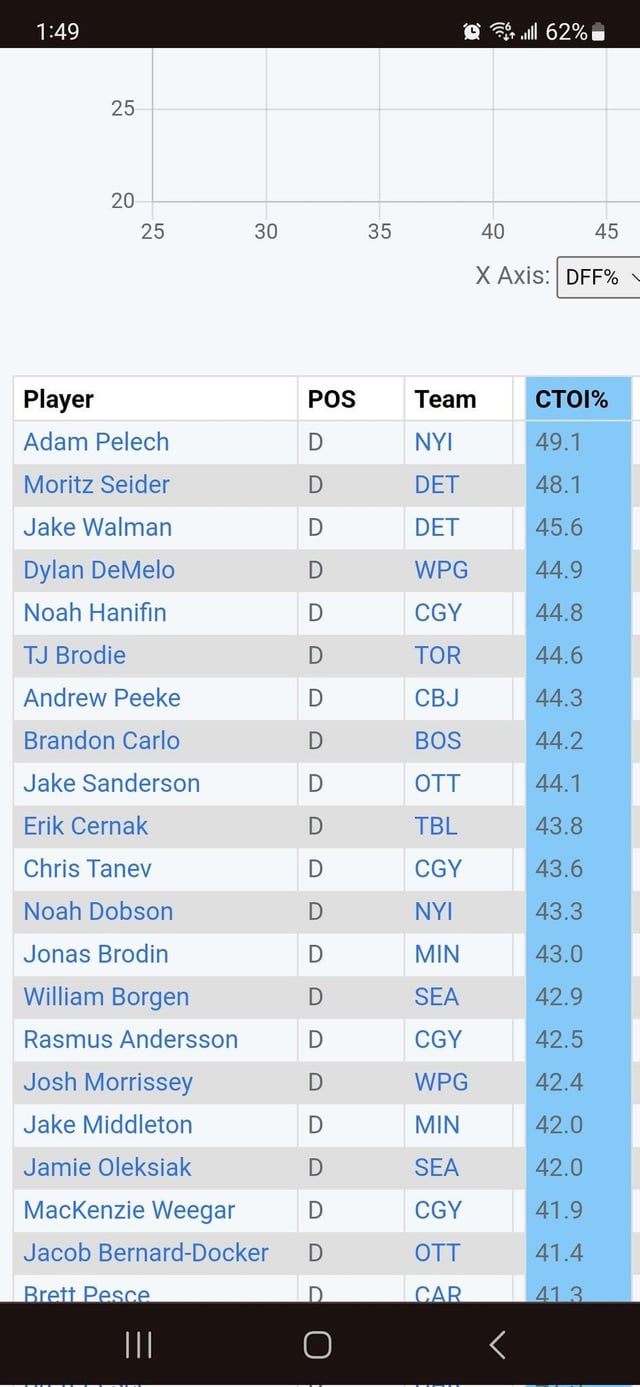Go back using the system back button
The height and width of the screenshot is (1387, 640).
pyautogui.click(x=497, y=1345)
